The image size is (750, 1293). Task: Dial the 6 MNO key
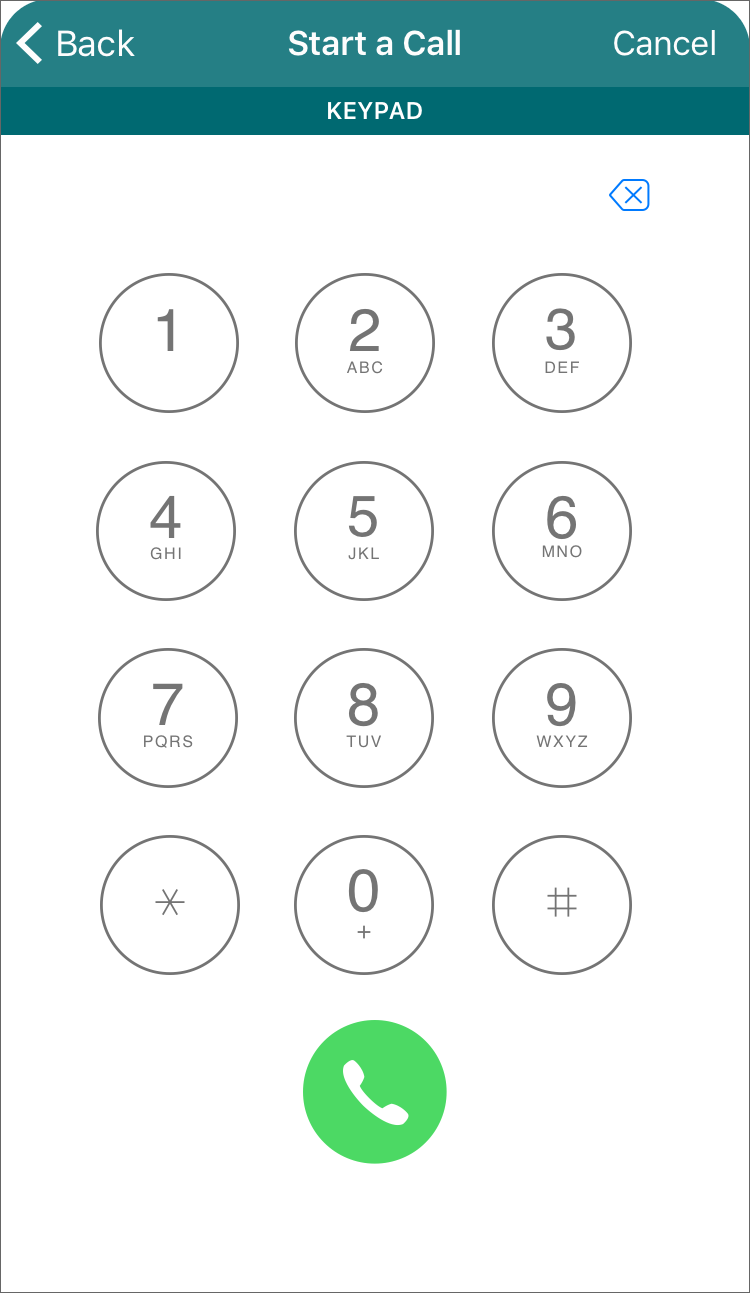[x=562, y=531]
